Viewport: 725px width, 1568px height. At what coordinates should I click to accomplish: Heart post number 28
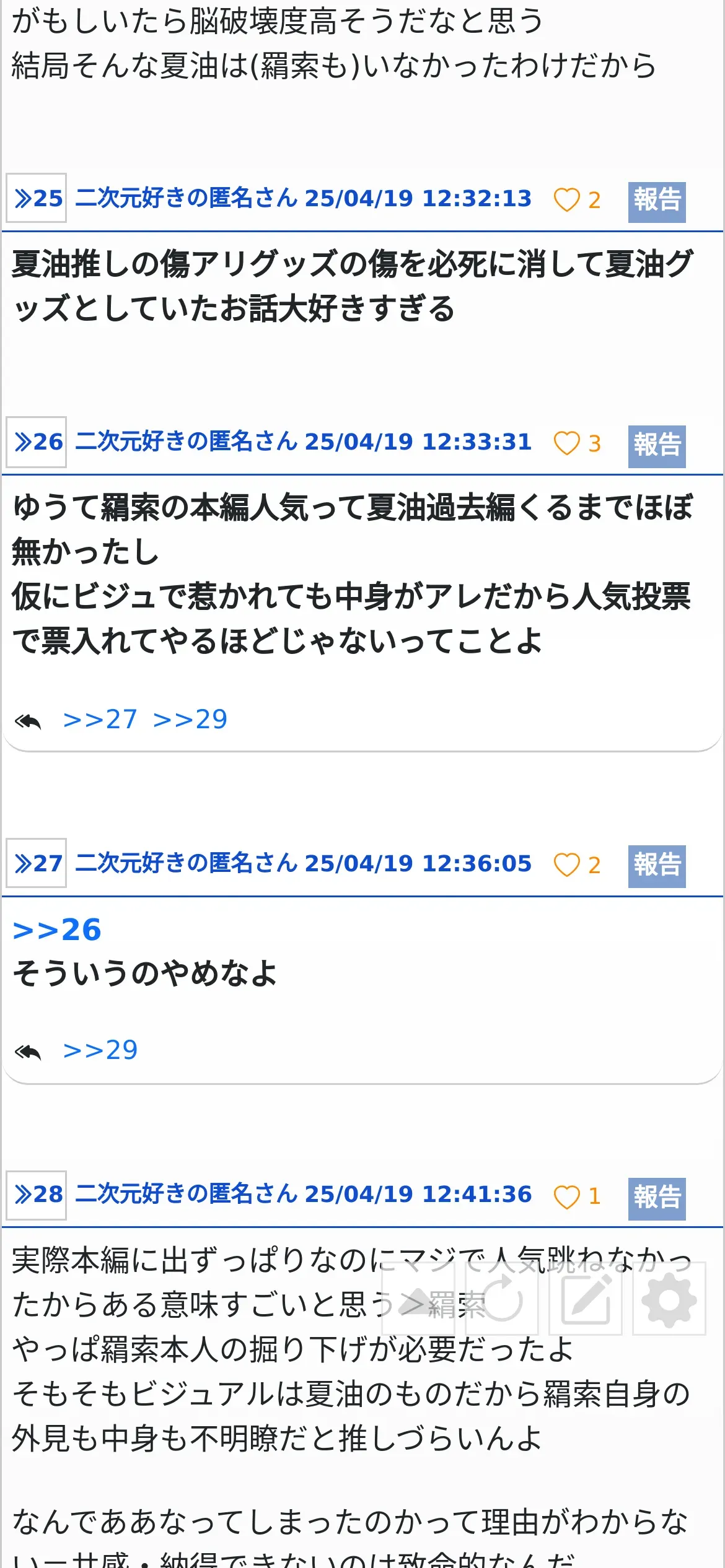pos(566,1196)
